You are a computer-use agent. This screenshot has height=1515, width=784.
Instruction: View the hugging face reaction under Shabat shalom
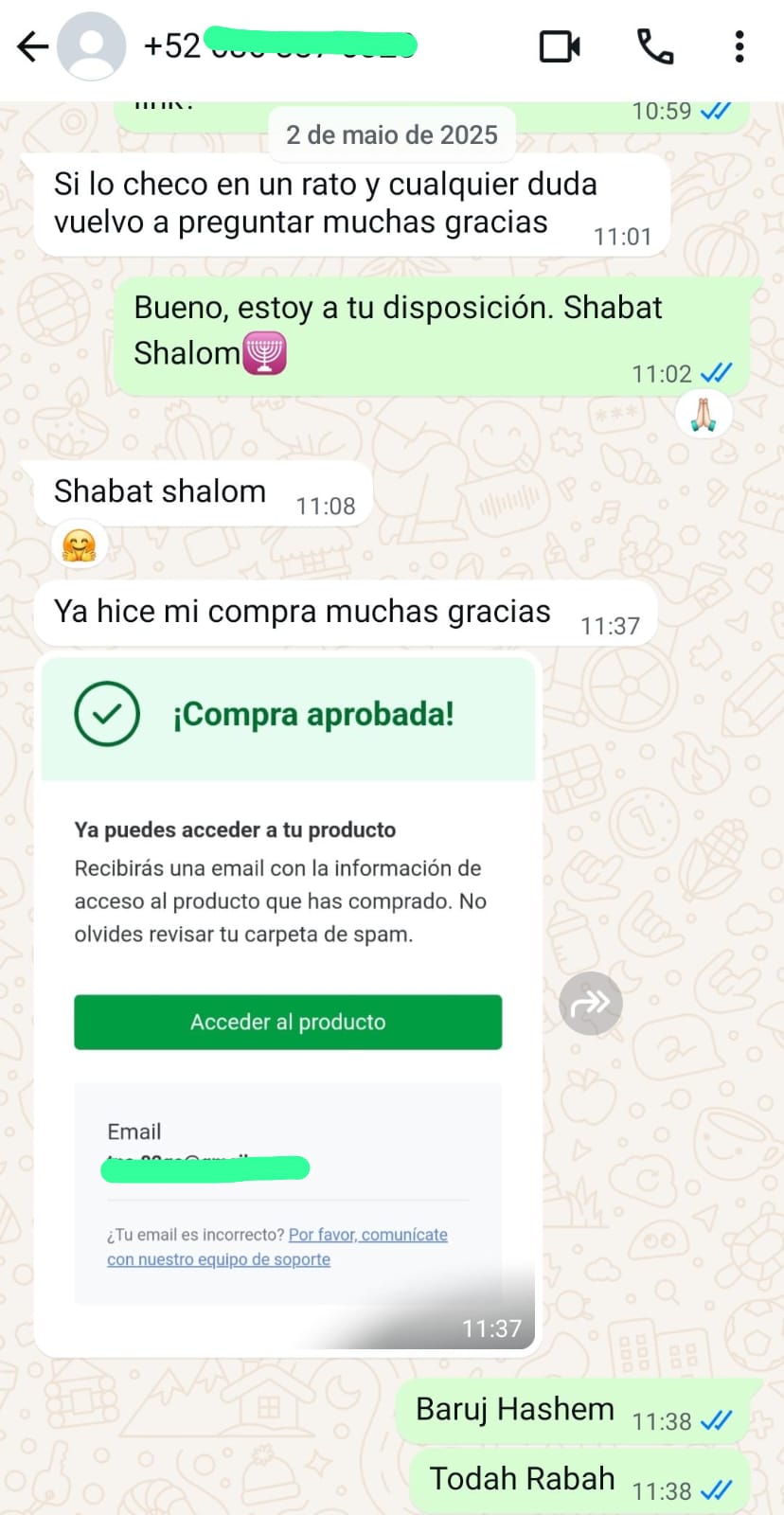tap(79, 545)
